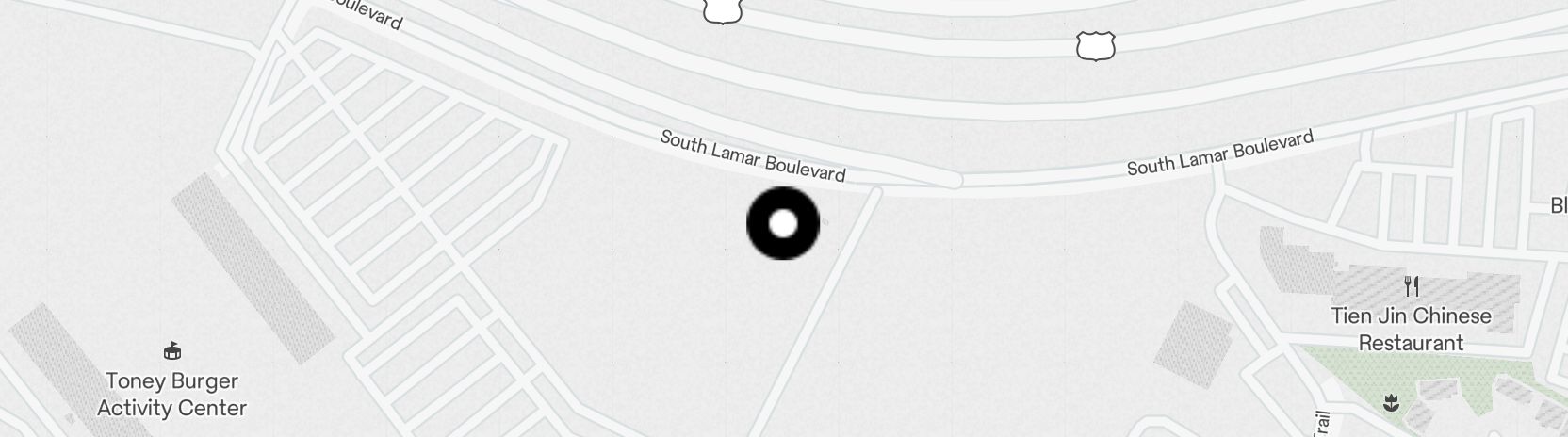The width and height of the screenshot is (1568, 437).
Task: Select the Tien Jin Chinese Restaurant marker
Action: [x=1411, y=286]
